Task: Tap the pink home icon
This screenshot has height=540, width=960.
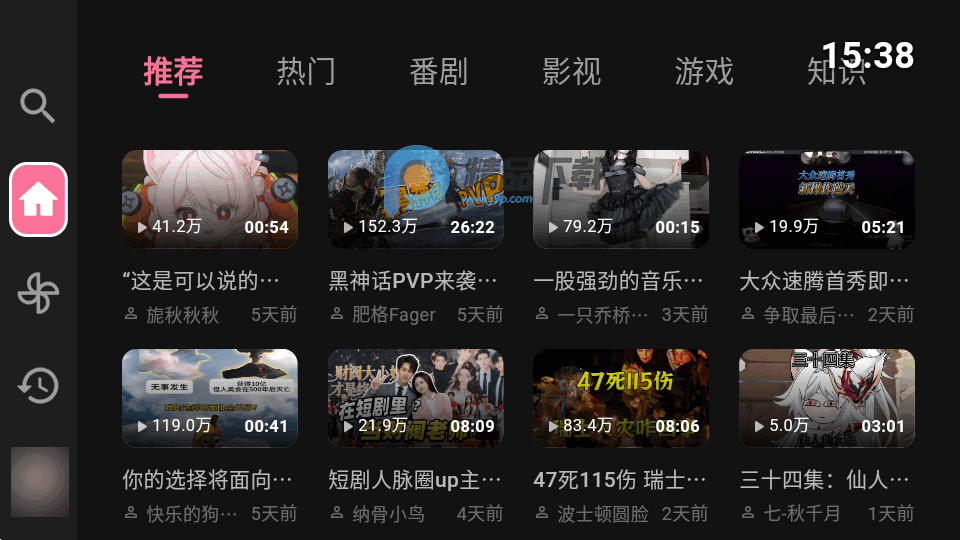Action: (x=39, y=200)
